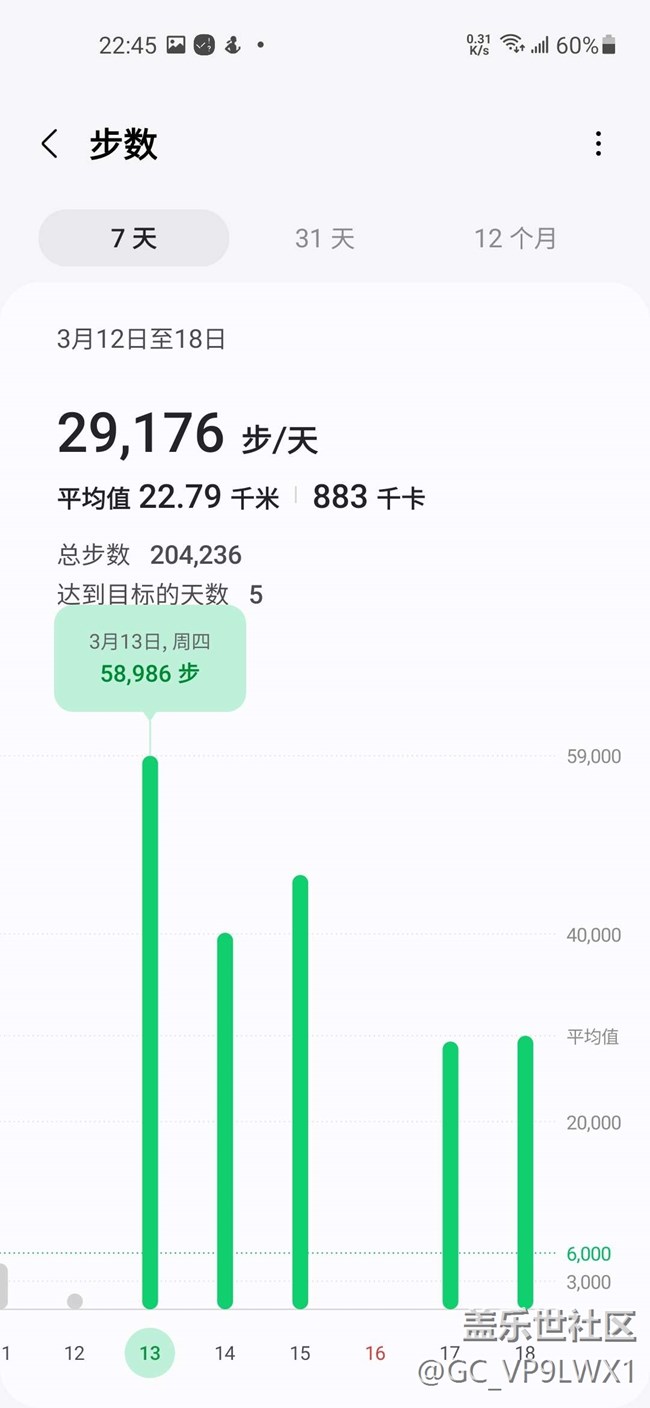Image resolution: width=650 pixels, height=1408 pixels.
Task: Go back from the 步数 screen
Action: point(50,144)
